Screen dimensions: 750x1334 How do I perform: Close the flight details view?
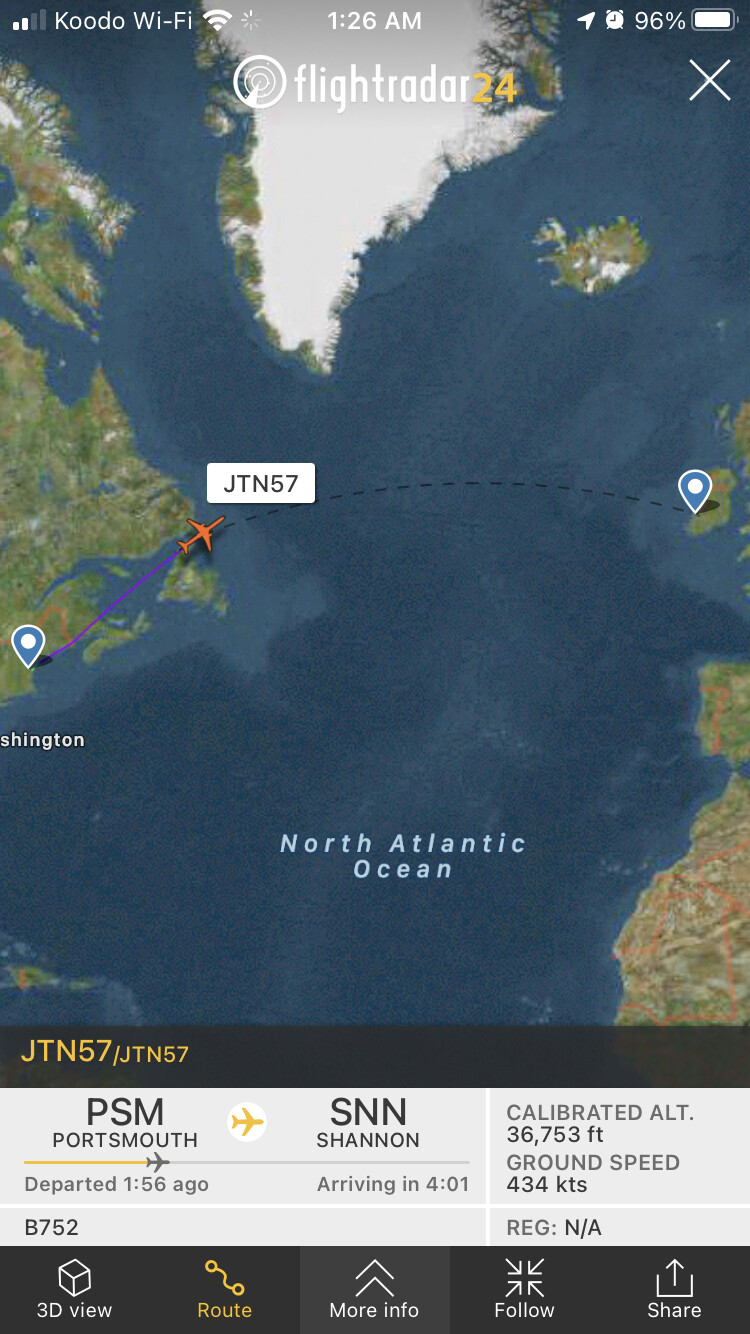[x=709, y=80]
